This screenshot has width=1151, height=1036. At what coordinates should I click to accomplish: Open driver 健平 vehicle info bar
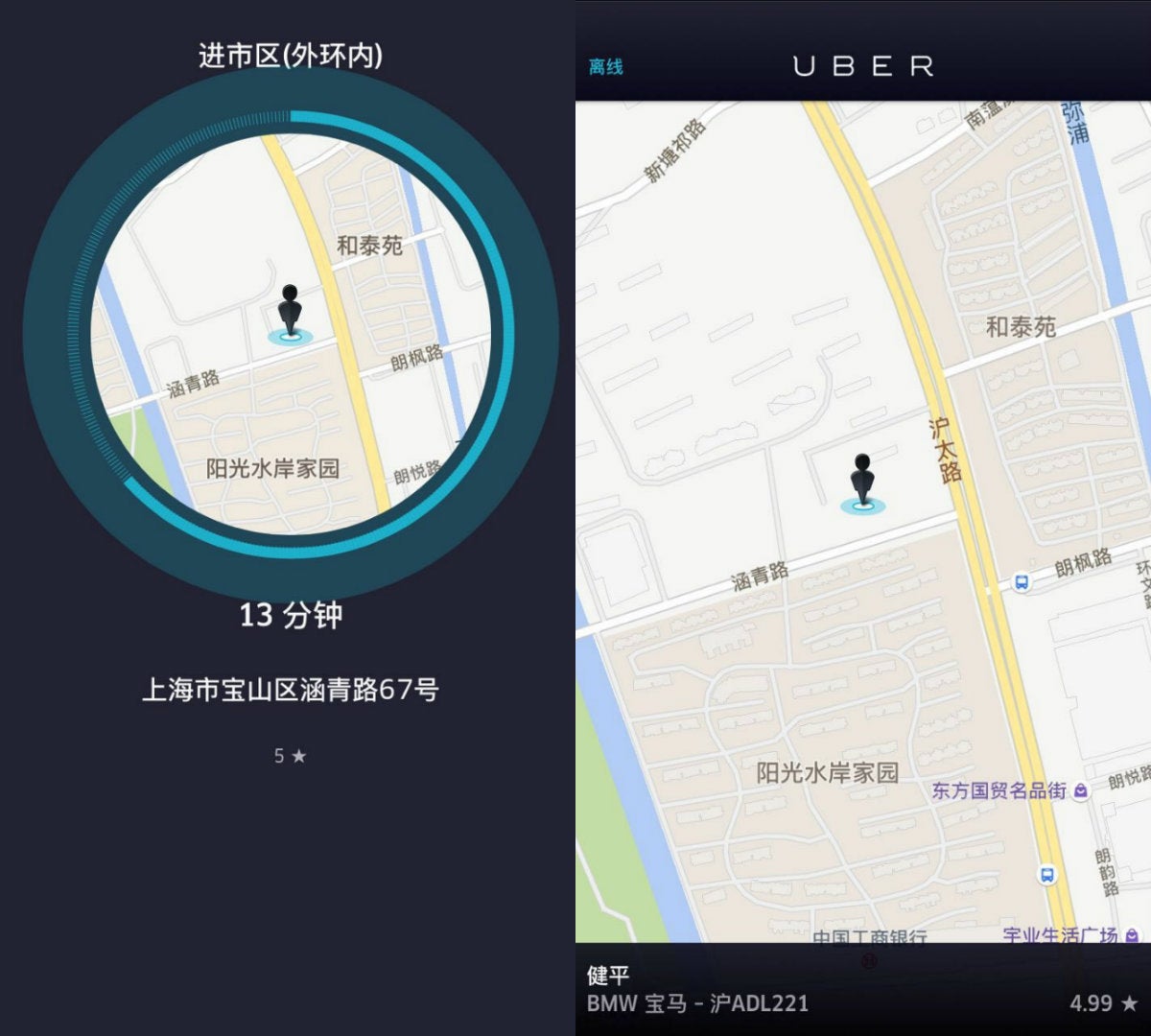coord(861,990)
